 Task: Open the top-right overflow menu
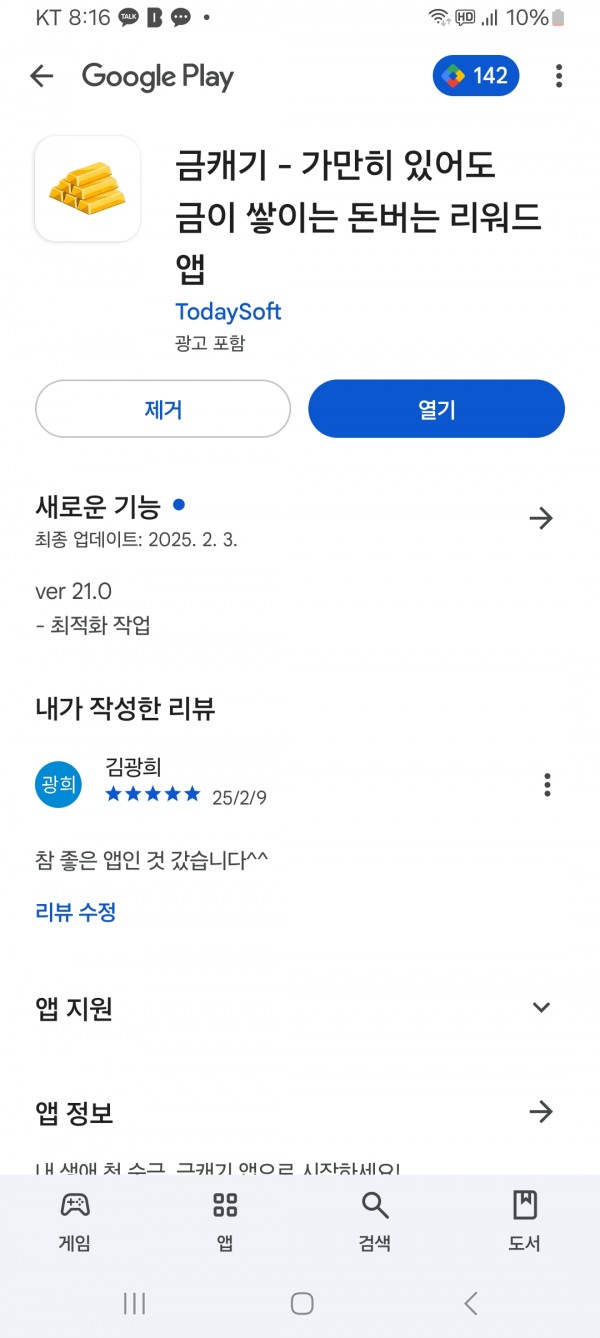(559, 76)
